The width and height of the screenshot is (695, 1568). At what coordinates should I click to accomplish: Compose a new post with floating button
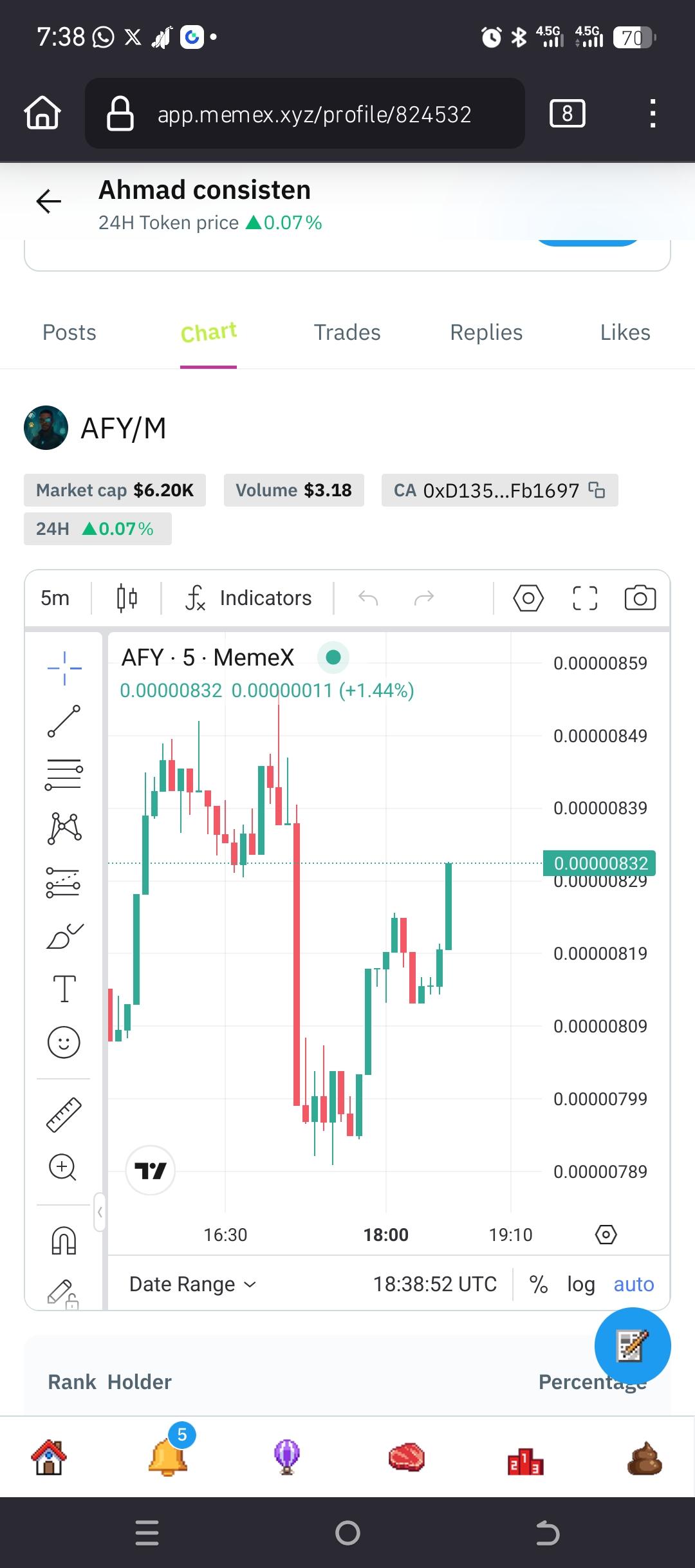coord(632,1346)
